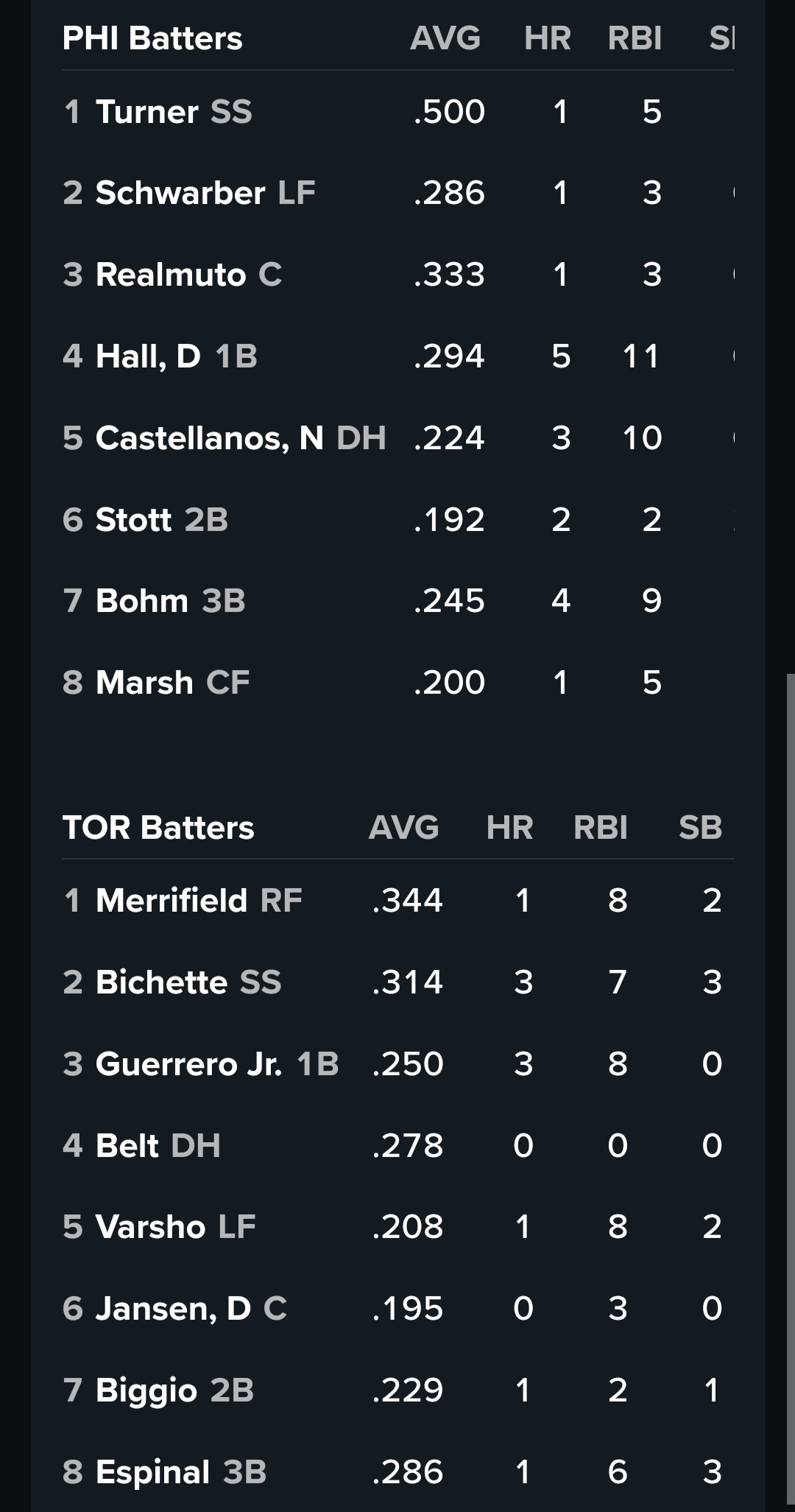View Bohm's player stats

(142, 601)
